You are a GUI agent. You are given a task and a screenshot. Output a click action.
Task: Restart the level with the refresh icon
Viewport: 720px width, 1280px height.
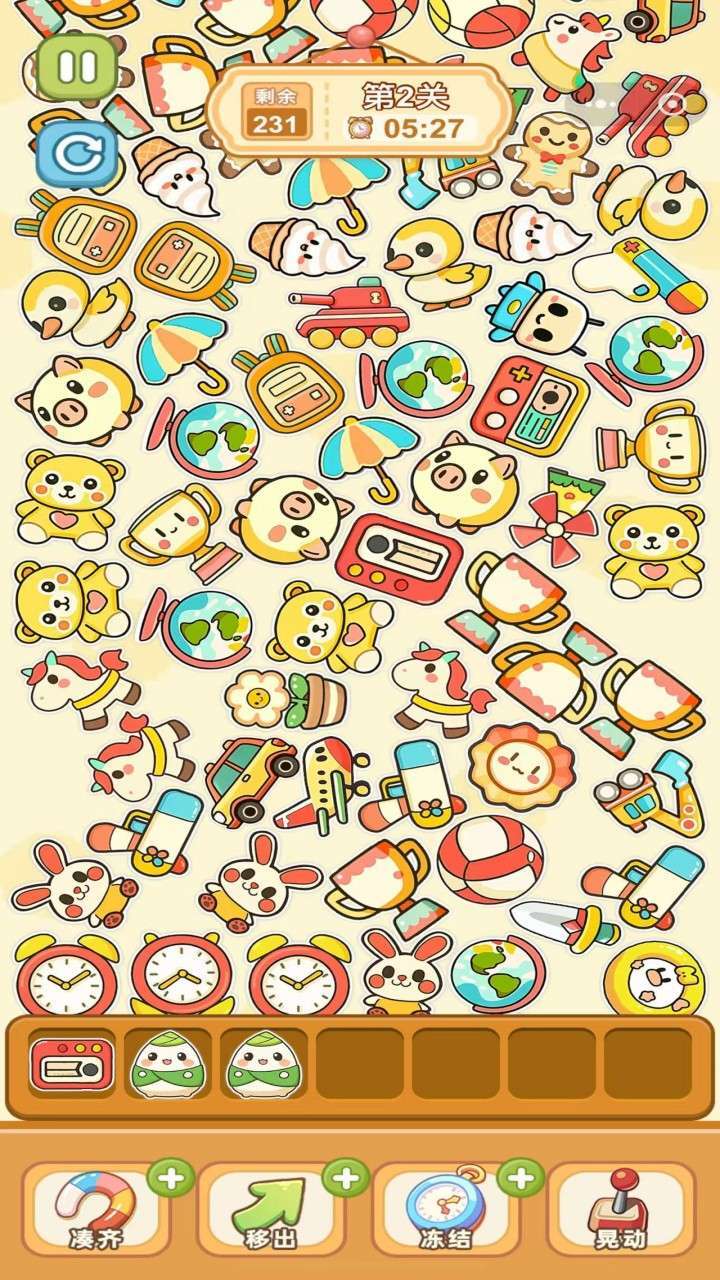tap(76, 154)
